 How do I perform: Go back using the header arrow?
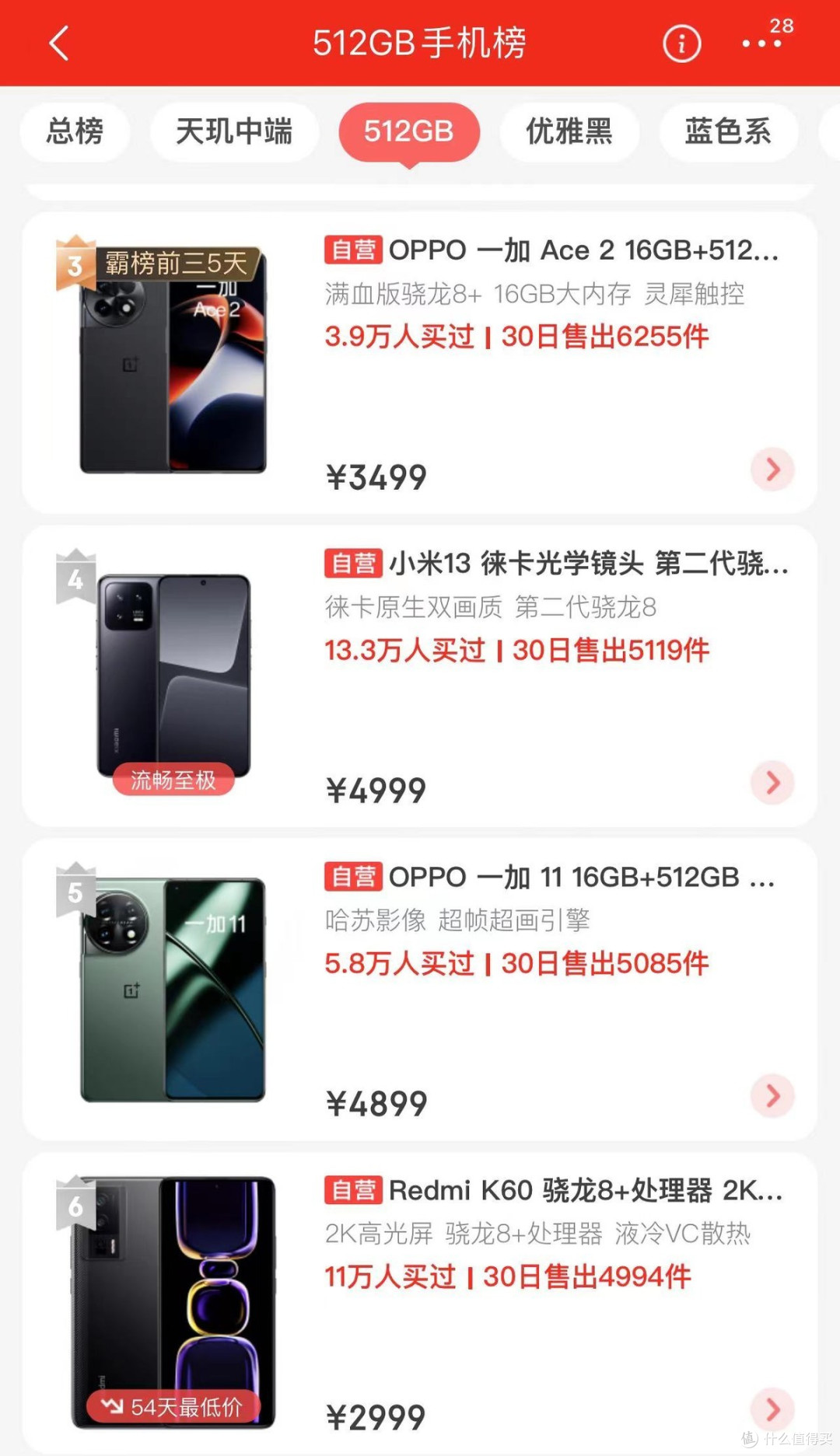click(x=59, y=43)
